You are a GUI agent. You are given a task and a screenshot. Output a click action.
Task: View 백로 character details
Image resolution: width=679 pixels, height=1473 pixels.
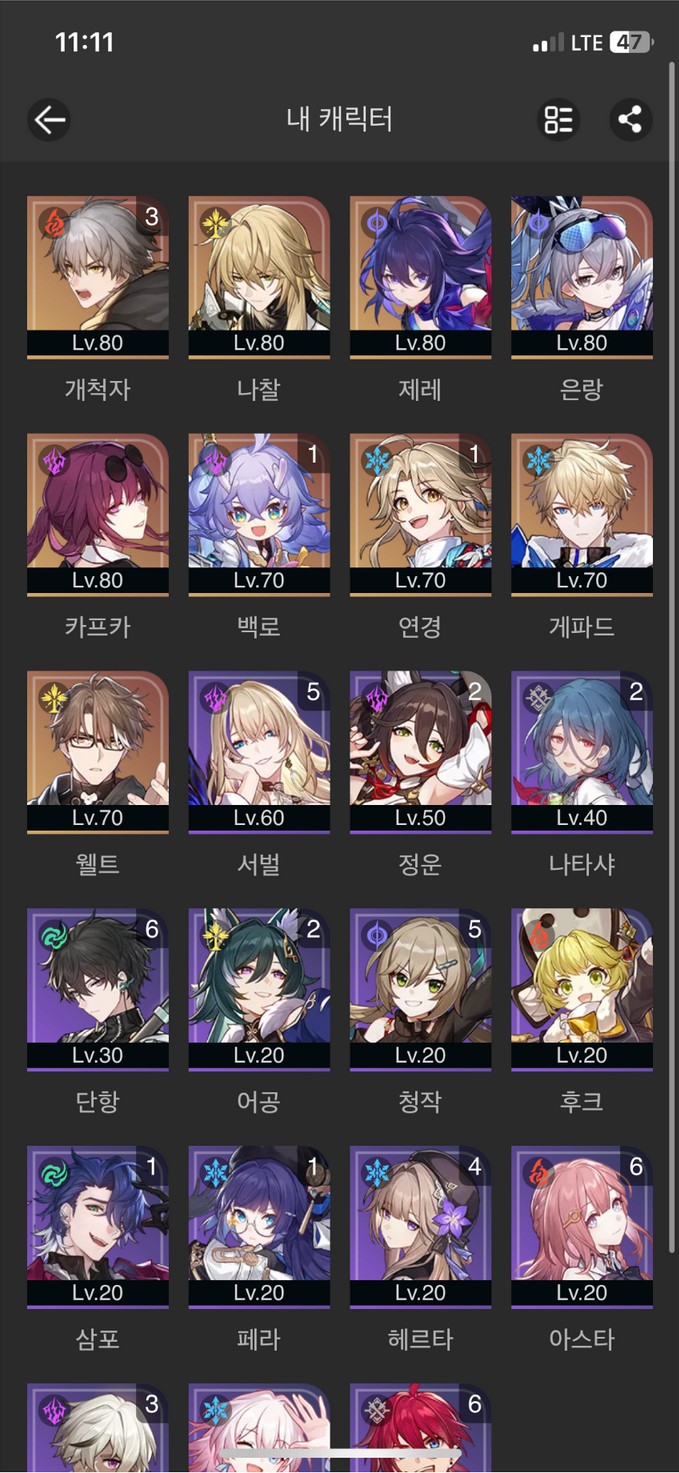tap(259, 514)
